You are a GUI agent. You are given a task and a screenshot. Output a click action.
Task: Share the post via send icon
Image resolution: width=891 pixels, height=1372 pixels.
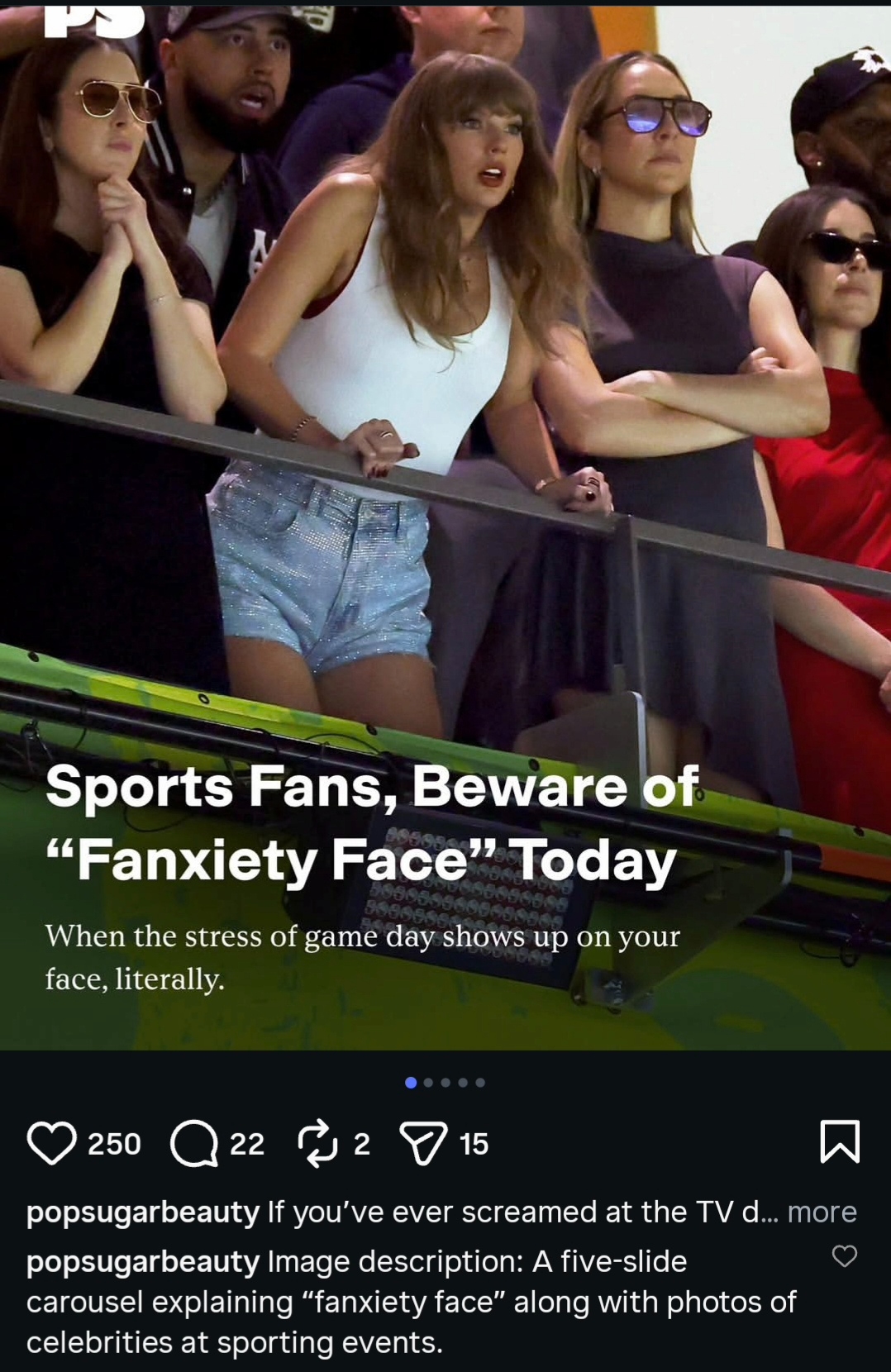point(423,1145)
